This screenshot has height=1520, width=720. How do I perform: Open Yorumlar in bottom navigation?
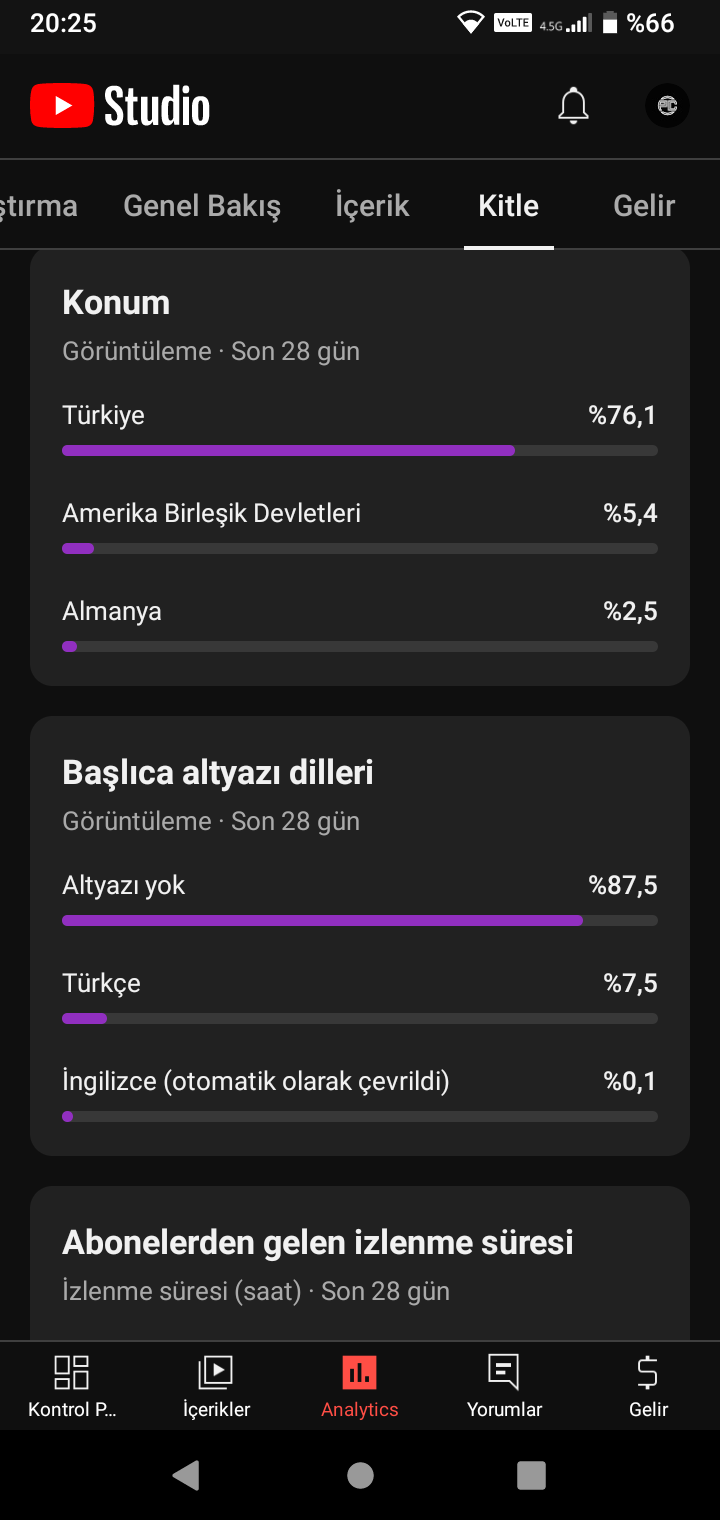pos(504,1386)
